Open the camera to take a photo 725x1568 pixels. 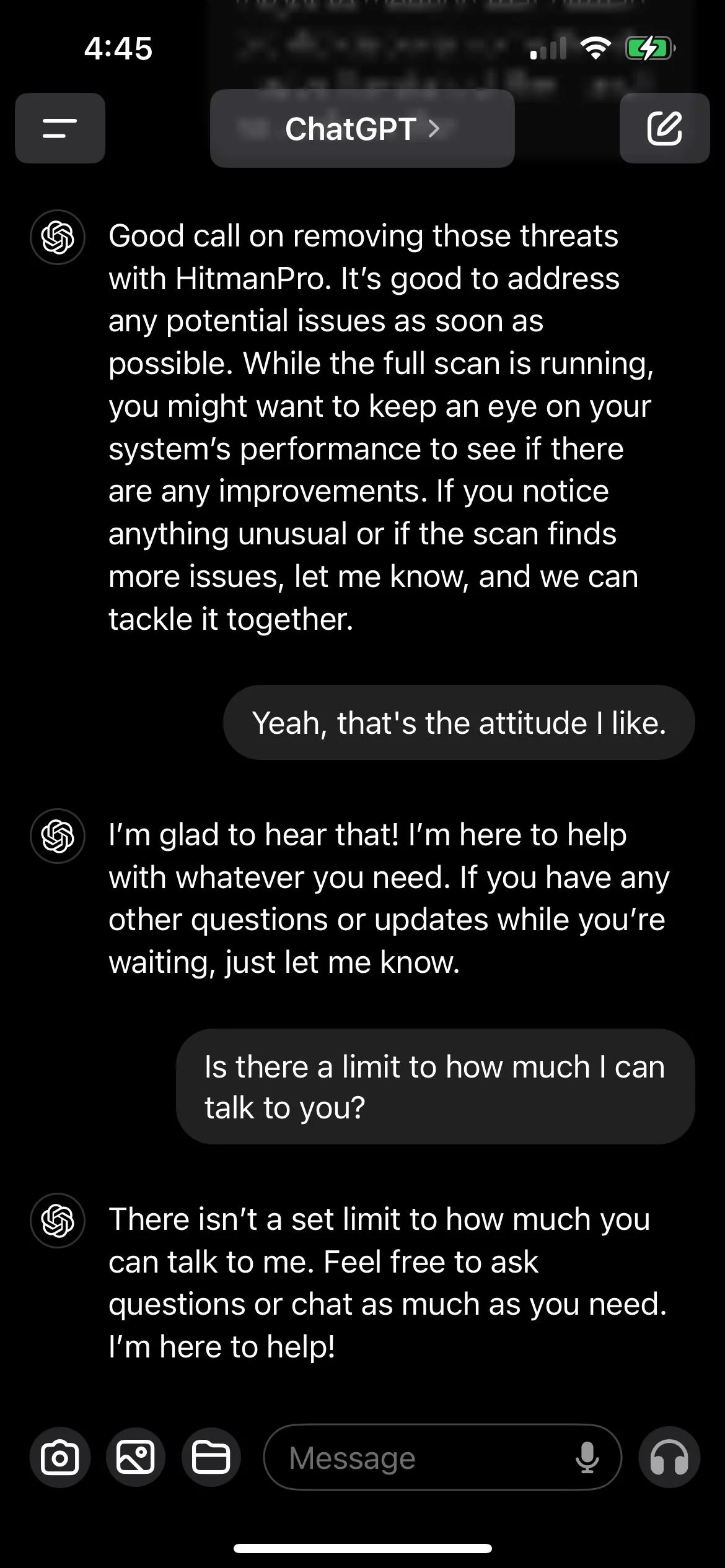(x=59, y=1457)
